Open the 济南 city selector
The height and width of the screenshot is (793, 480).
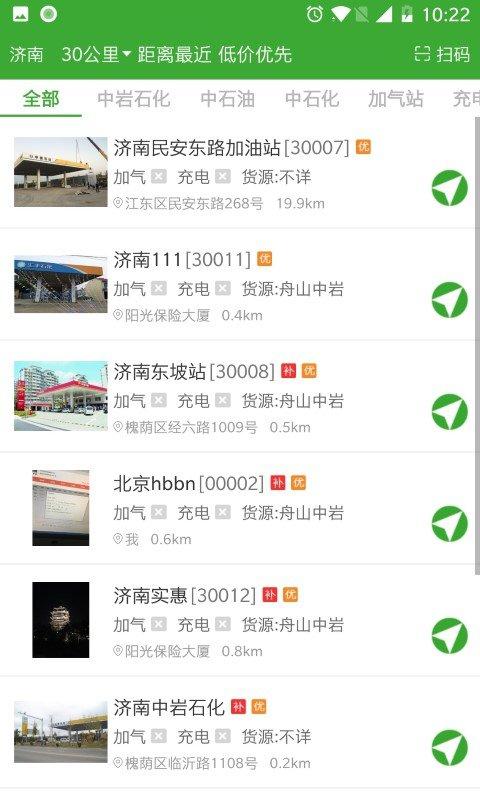26,54
